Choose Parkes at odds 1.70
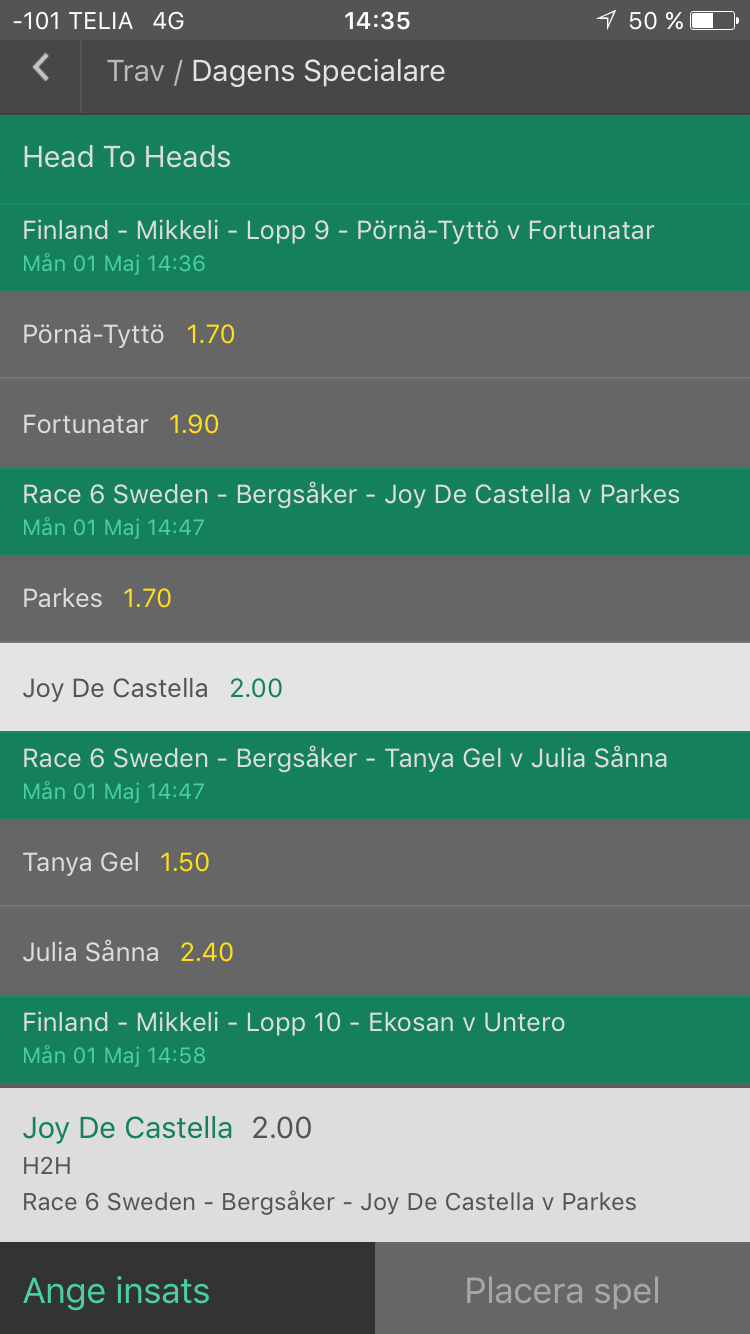750x1334 pixels. (x=375, y=598)
